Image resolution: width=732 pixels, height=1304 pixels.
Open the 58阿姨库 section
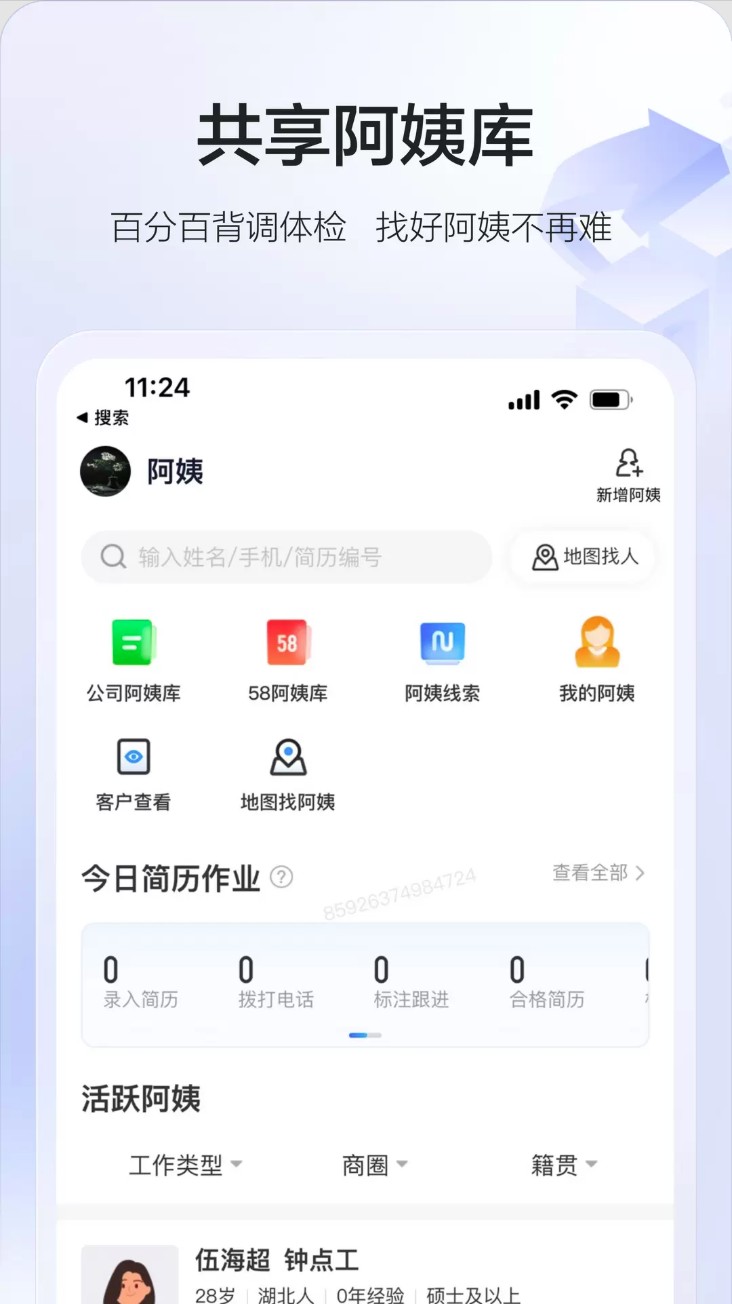coord(288,657)
